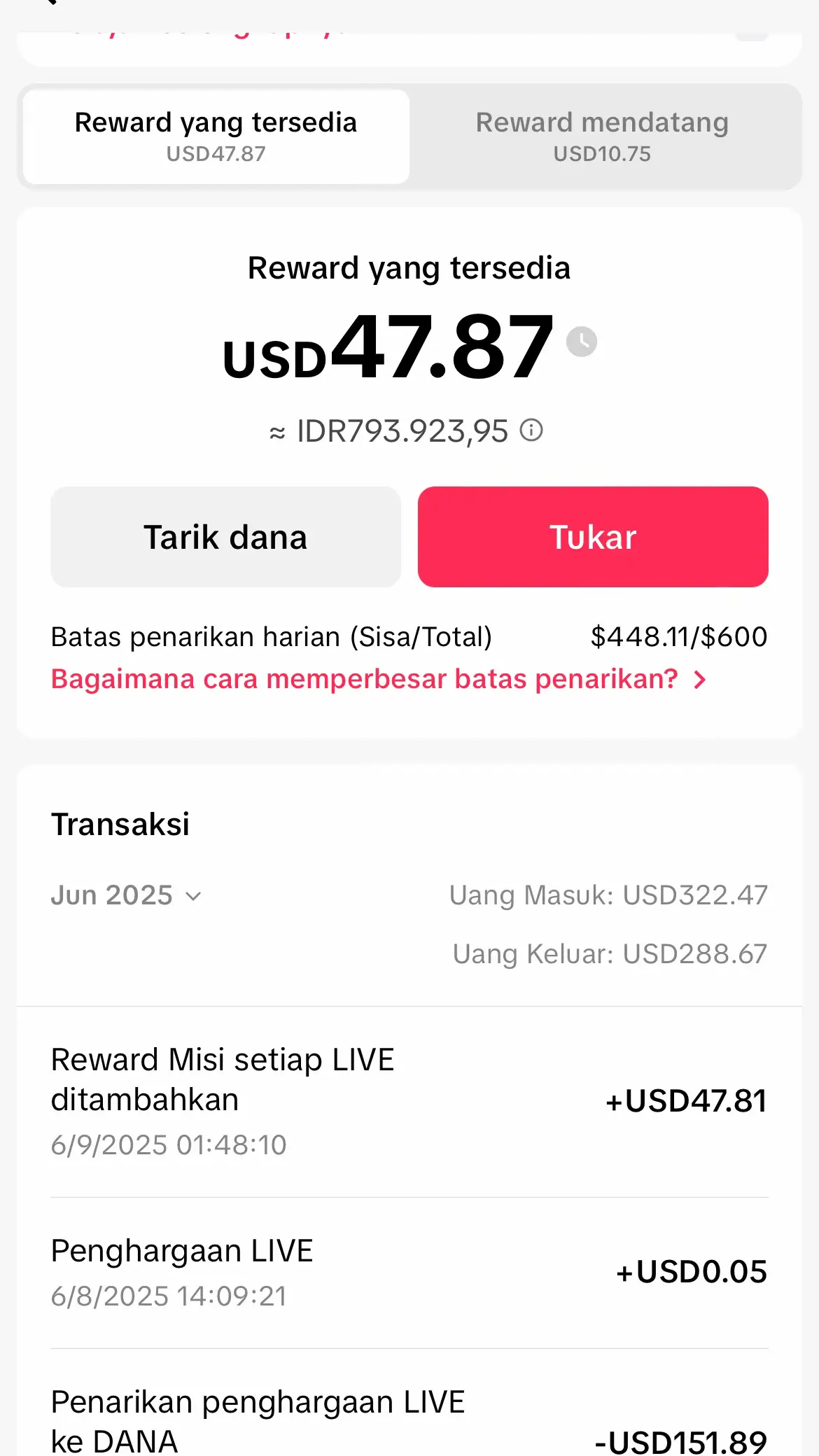Open the clock history icon beside USD47.87
819x1456 pixels.
click(581, 342)
